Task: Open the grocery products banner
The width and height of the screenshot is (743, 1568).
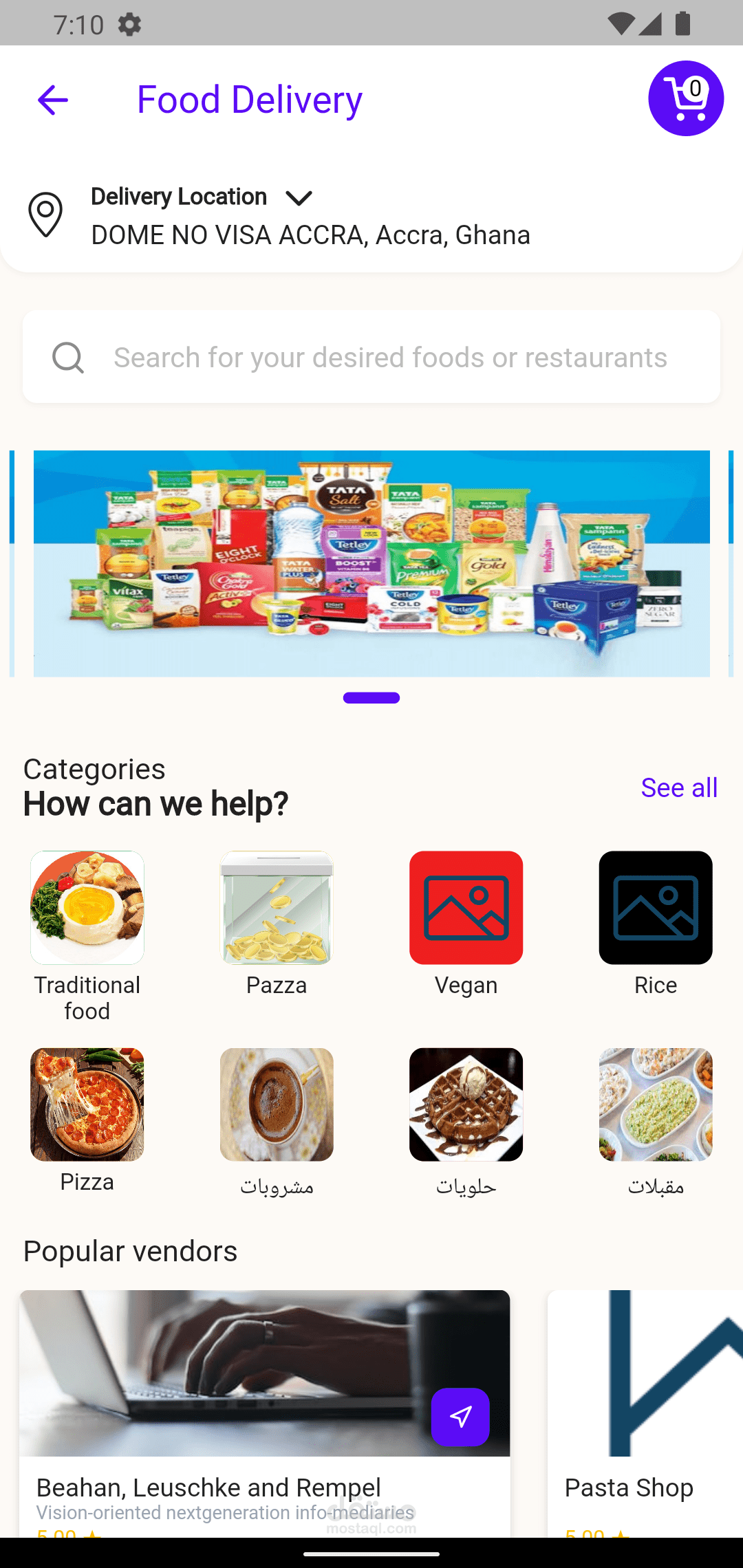Action: point(371,563)
